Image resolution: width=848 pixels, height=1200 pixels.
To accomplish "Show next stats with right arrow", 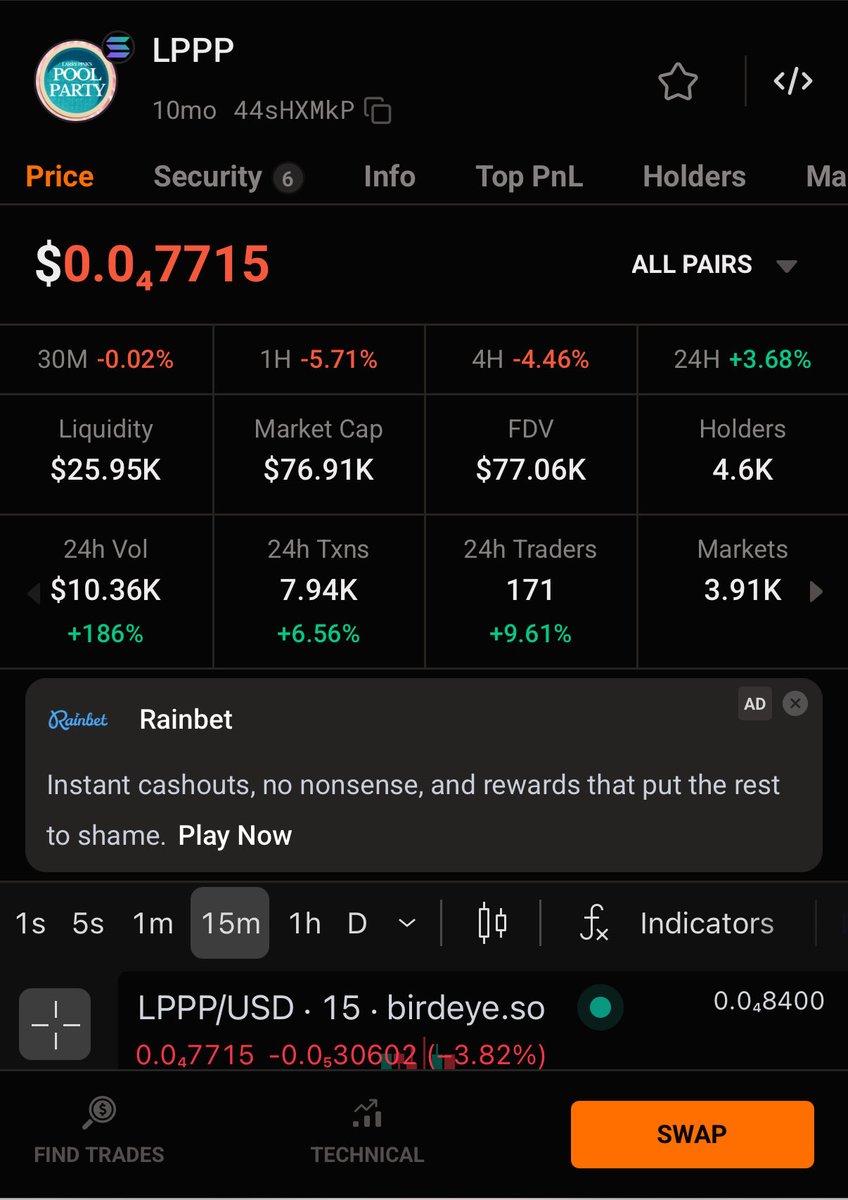I will click(816, 592).
